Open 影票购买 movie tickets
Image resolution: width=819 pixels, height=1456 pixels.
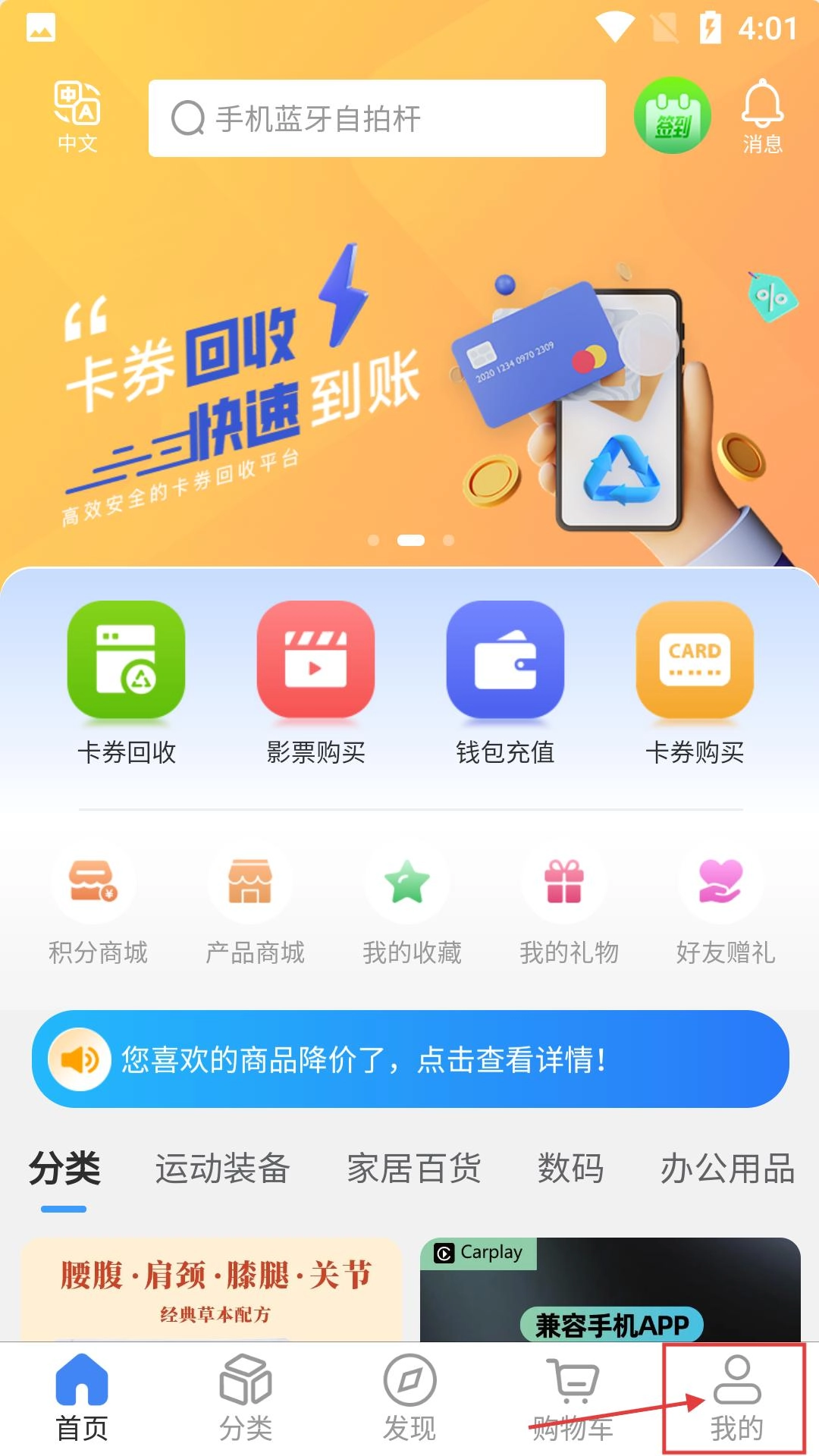click(315, 682)
